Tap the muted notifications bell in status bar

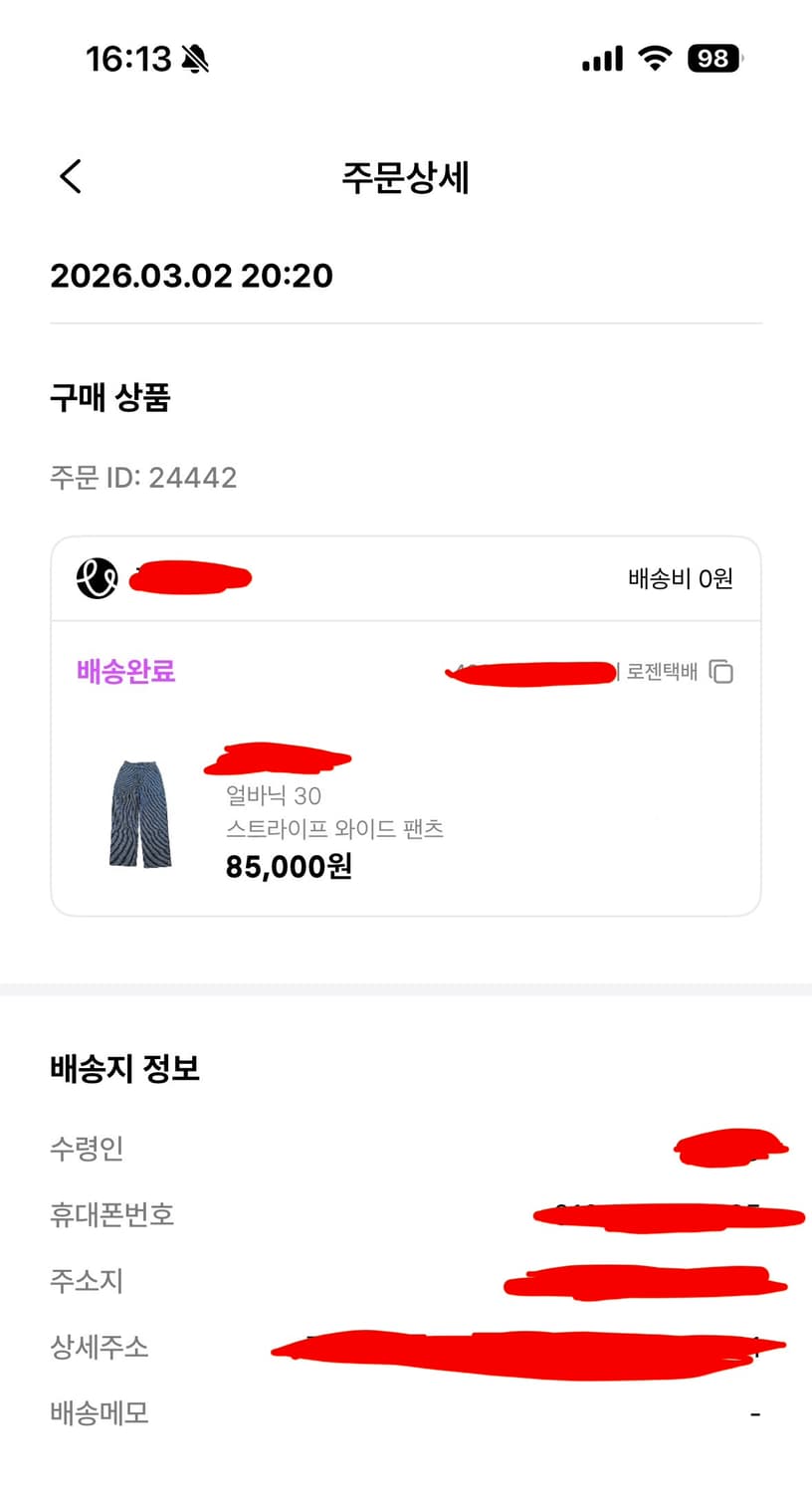click(193, 58)
